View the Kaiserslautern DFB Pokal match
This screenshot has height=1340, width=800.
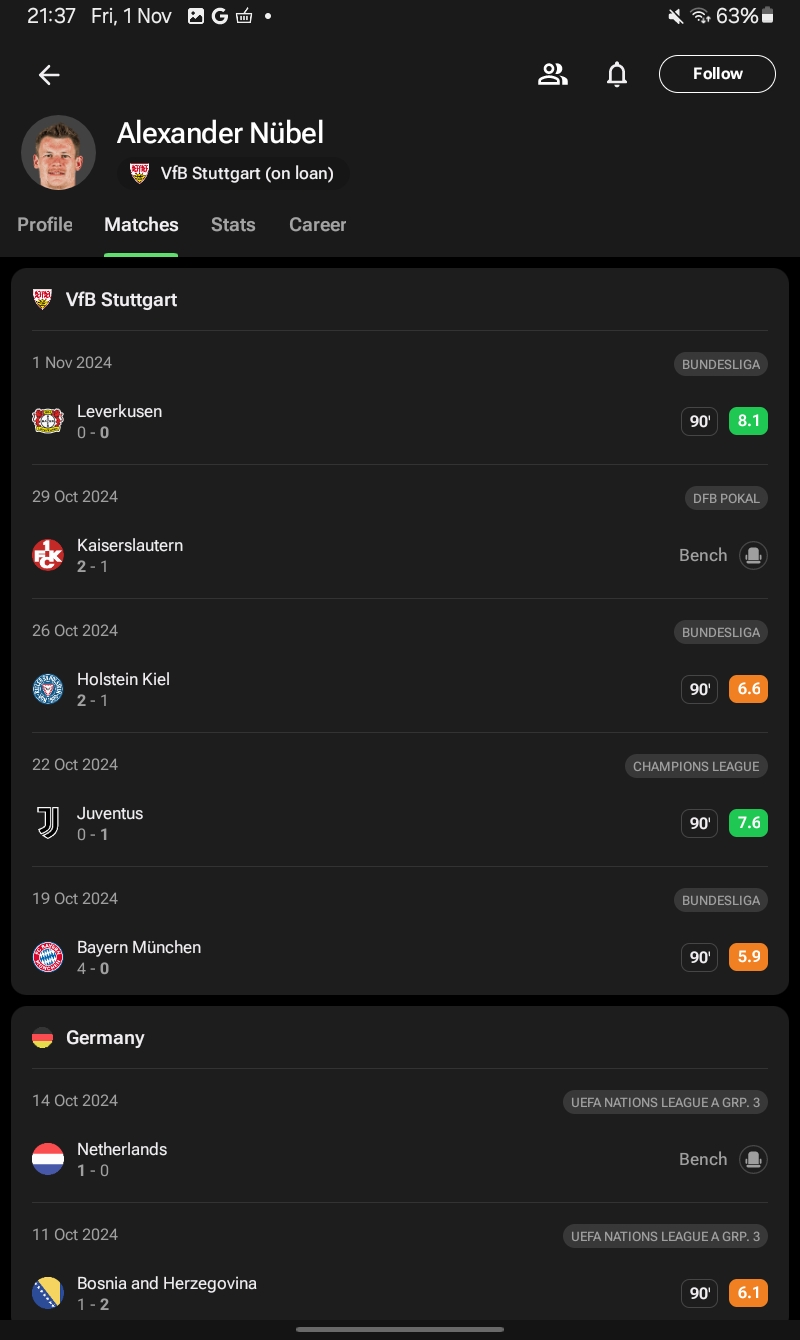tap(400, 555)
